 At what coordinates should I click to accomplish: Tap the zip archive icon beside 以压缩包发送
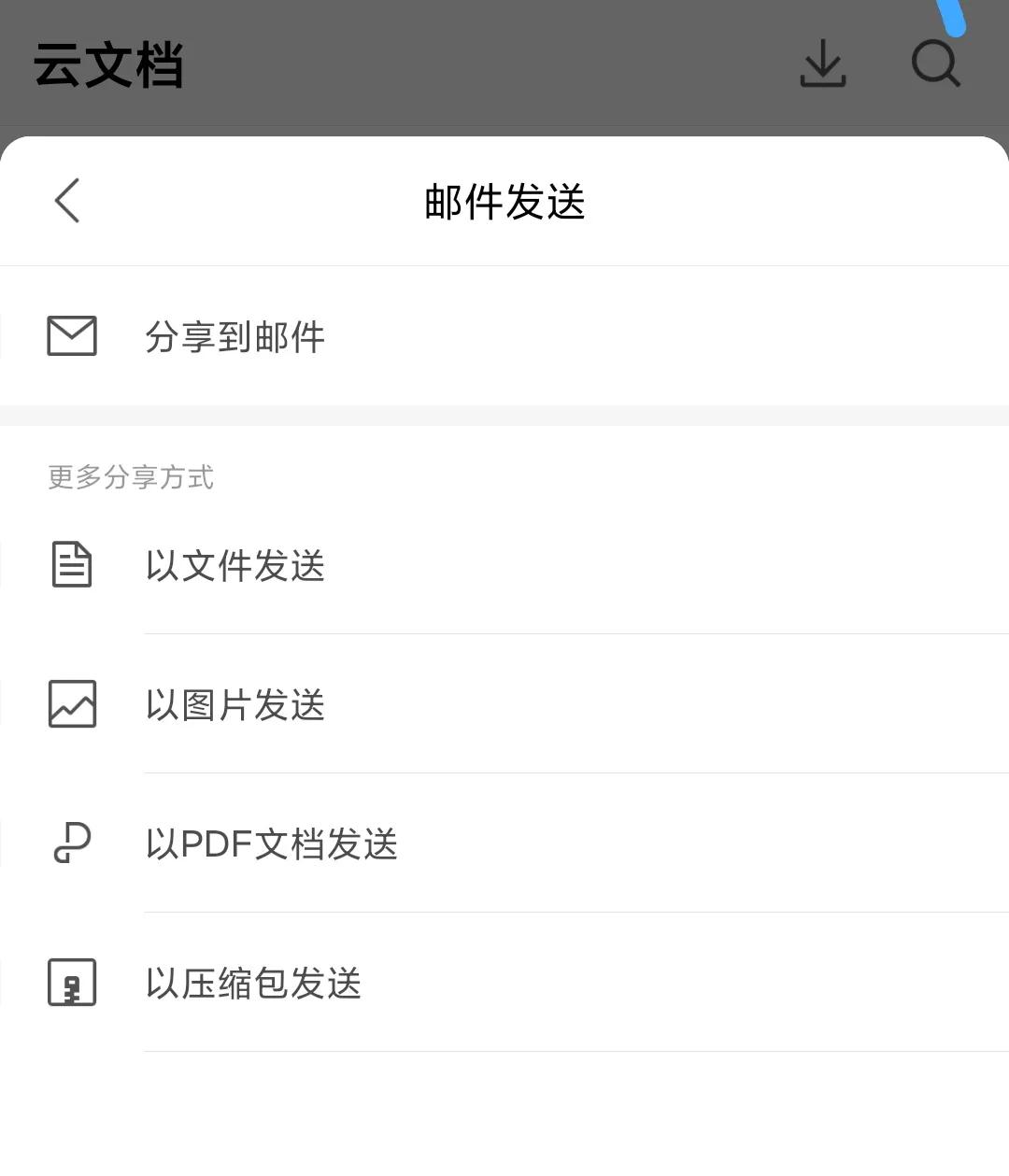[x=71, y=982]
